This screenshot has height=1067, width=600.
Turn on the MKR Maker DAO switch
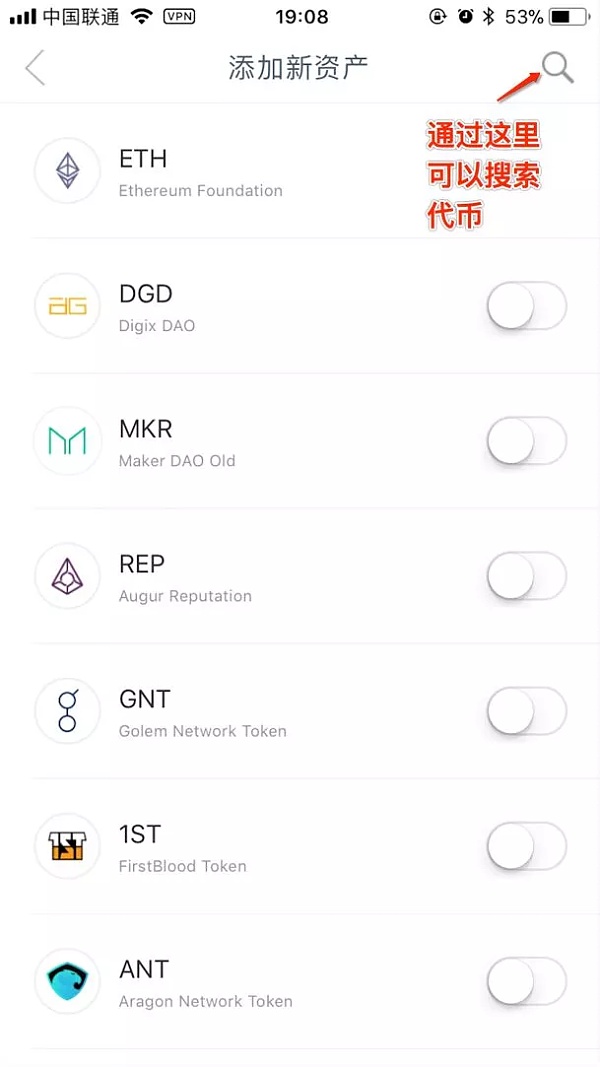tap(526, 441)
